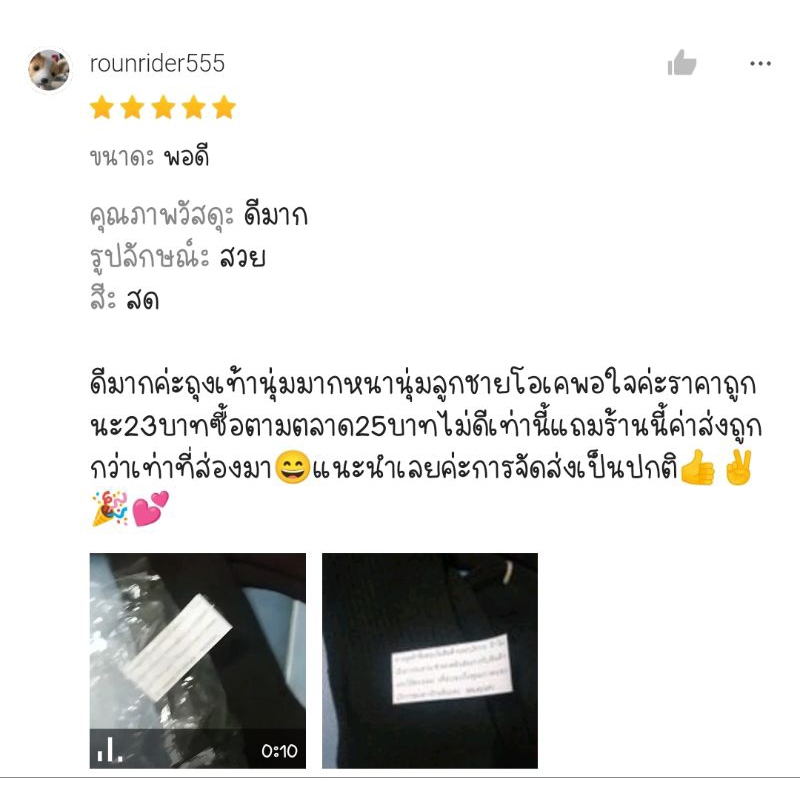This screenshot has width=800, height=800.
Task: Open the rounrider555 username
Action: pyautogui.click(x=157, y=64)
